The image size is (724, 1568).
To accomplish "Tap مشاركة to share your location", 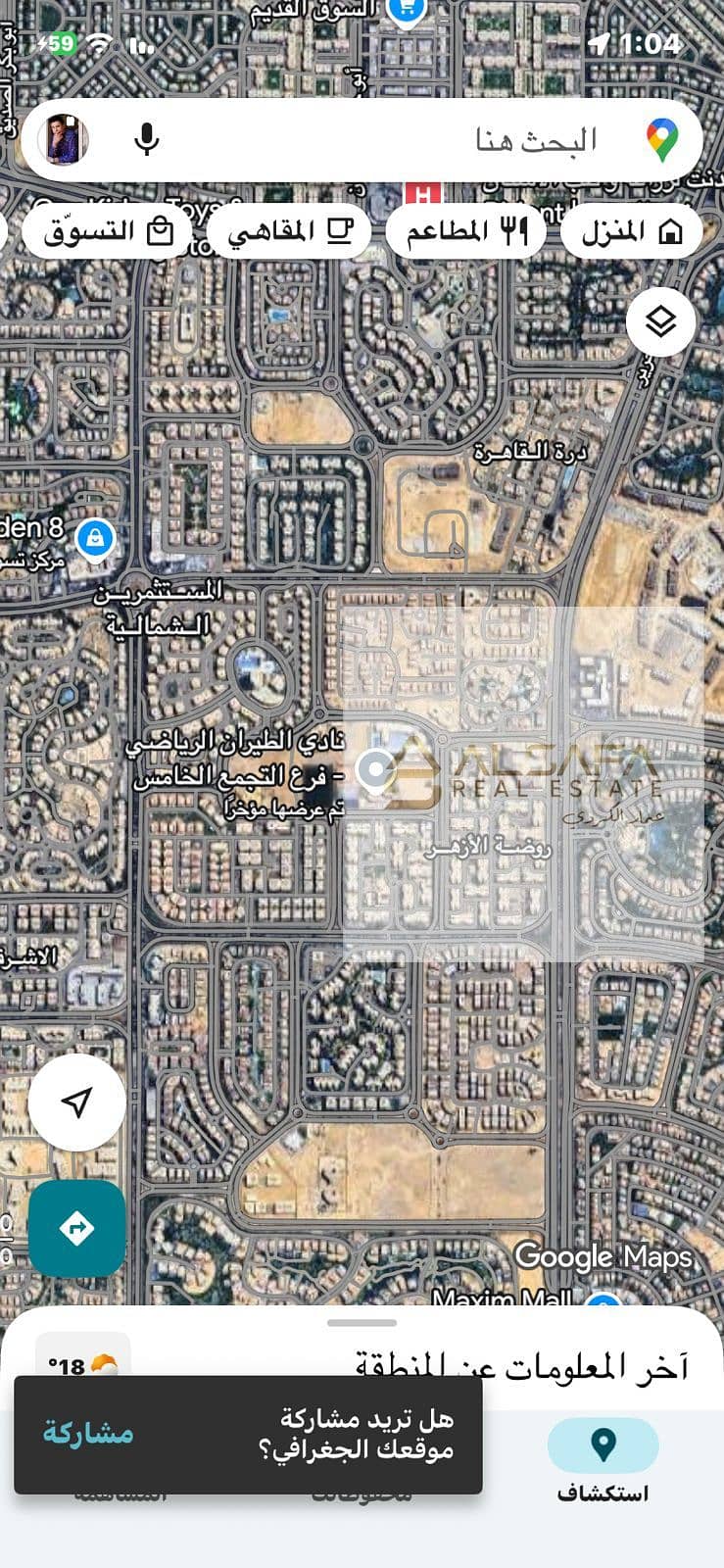I will point(88,1433).
